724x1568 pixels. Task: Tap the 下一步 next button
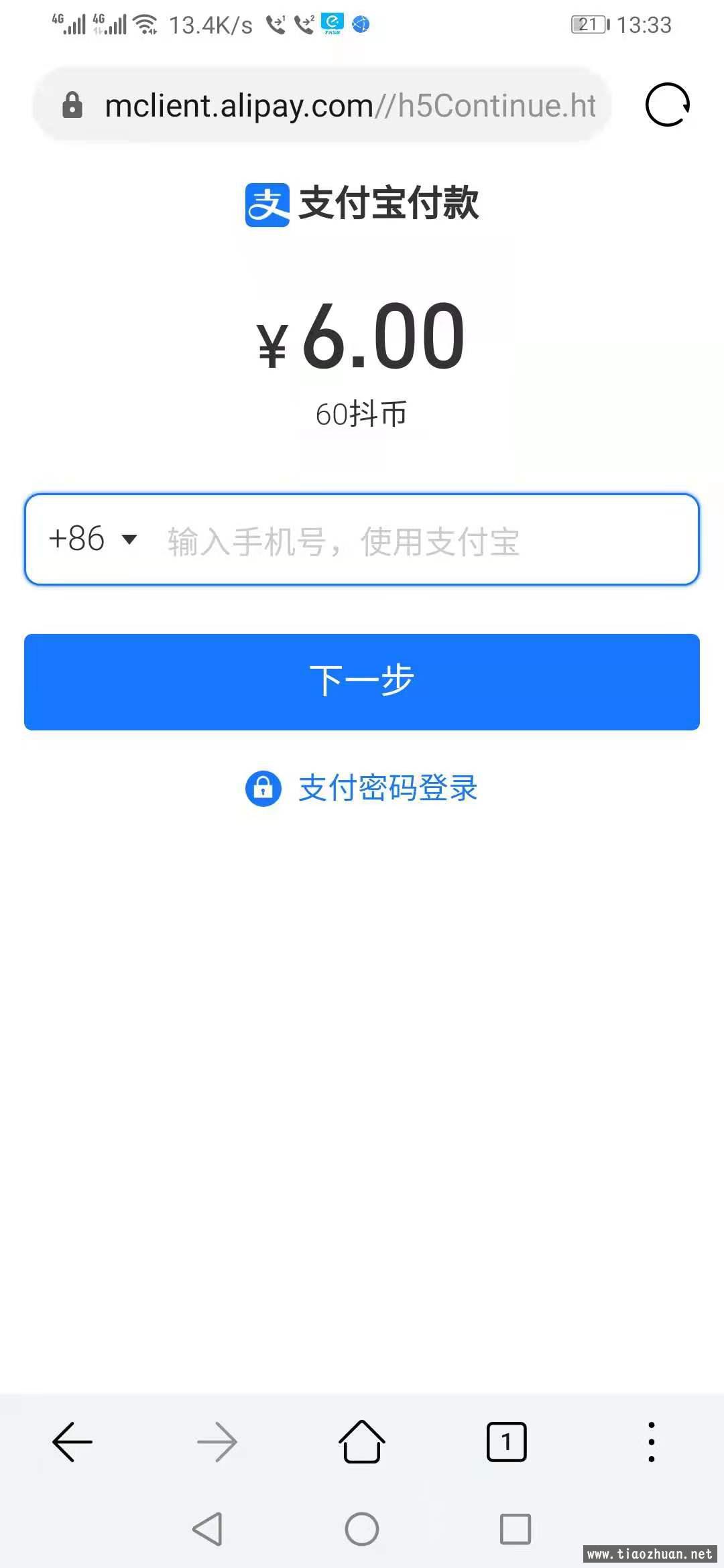pyautogui.click(x=361, y=681)
